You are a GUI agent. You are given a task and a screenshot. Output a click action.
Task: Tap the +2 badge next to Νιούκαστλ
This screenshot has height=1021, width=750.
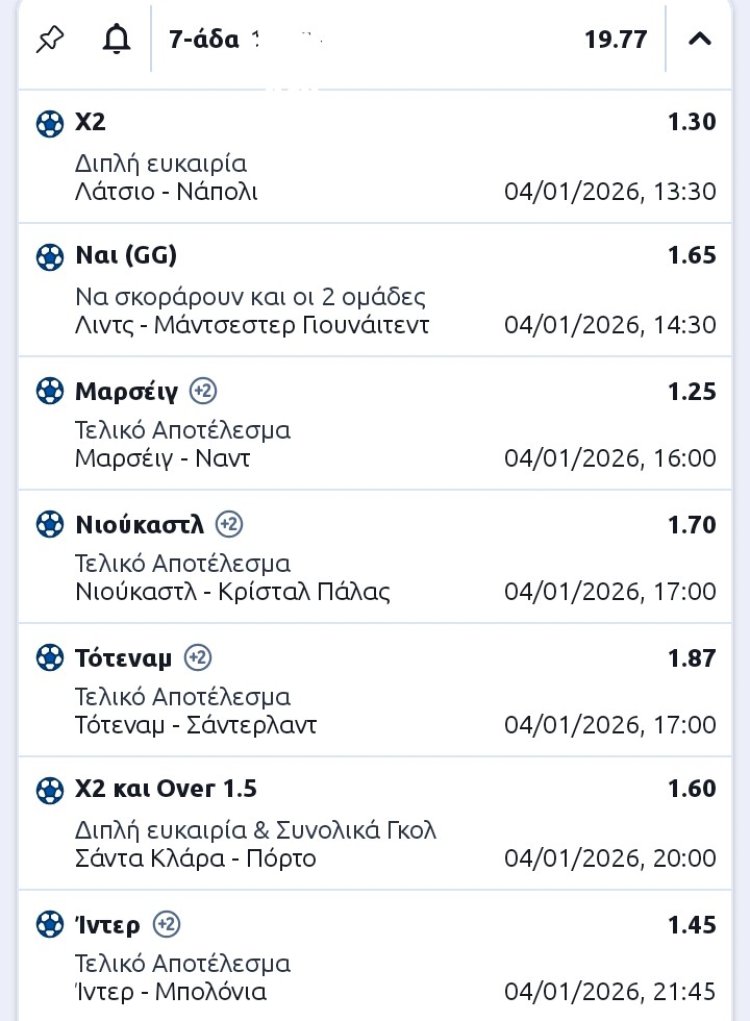[x=229, y=524]
